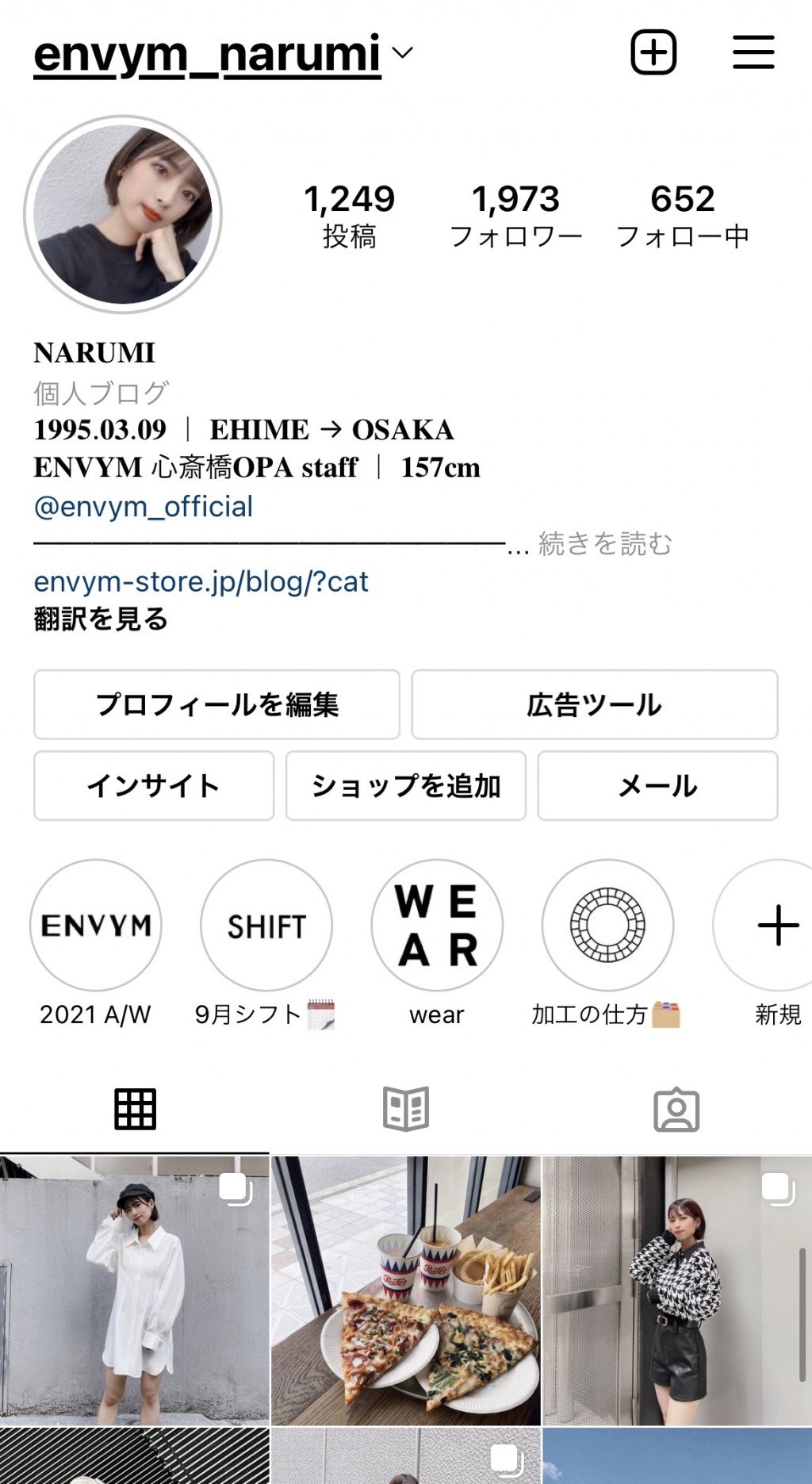Screen dimensions: 812x1484
Task: Tap 翻訳を見る to translate bio
Action: coord(101,619)
